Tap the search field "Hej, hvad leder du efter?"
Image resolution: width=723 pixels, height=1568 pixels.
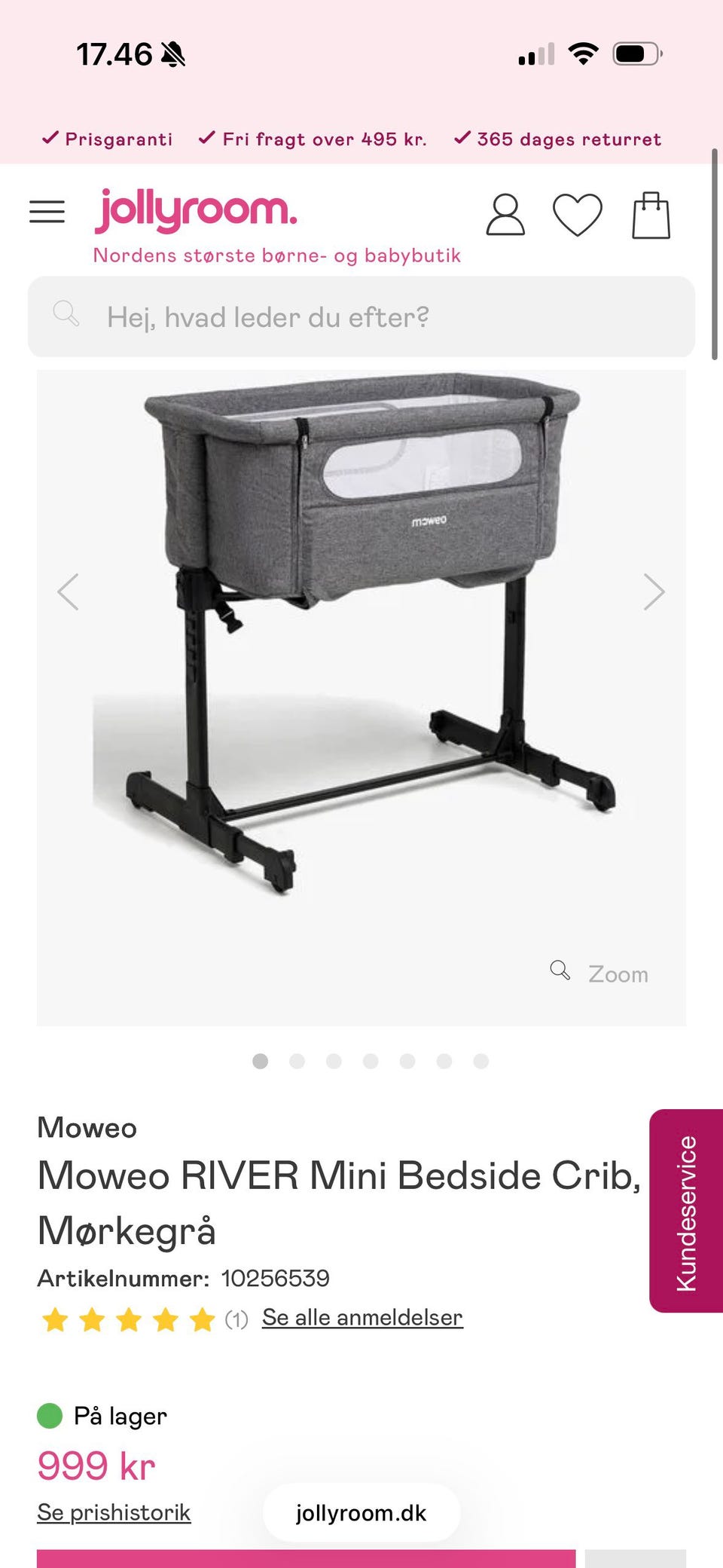[361, 317]
